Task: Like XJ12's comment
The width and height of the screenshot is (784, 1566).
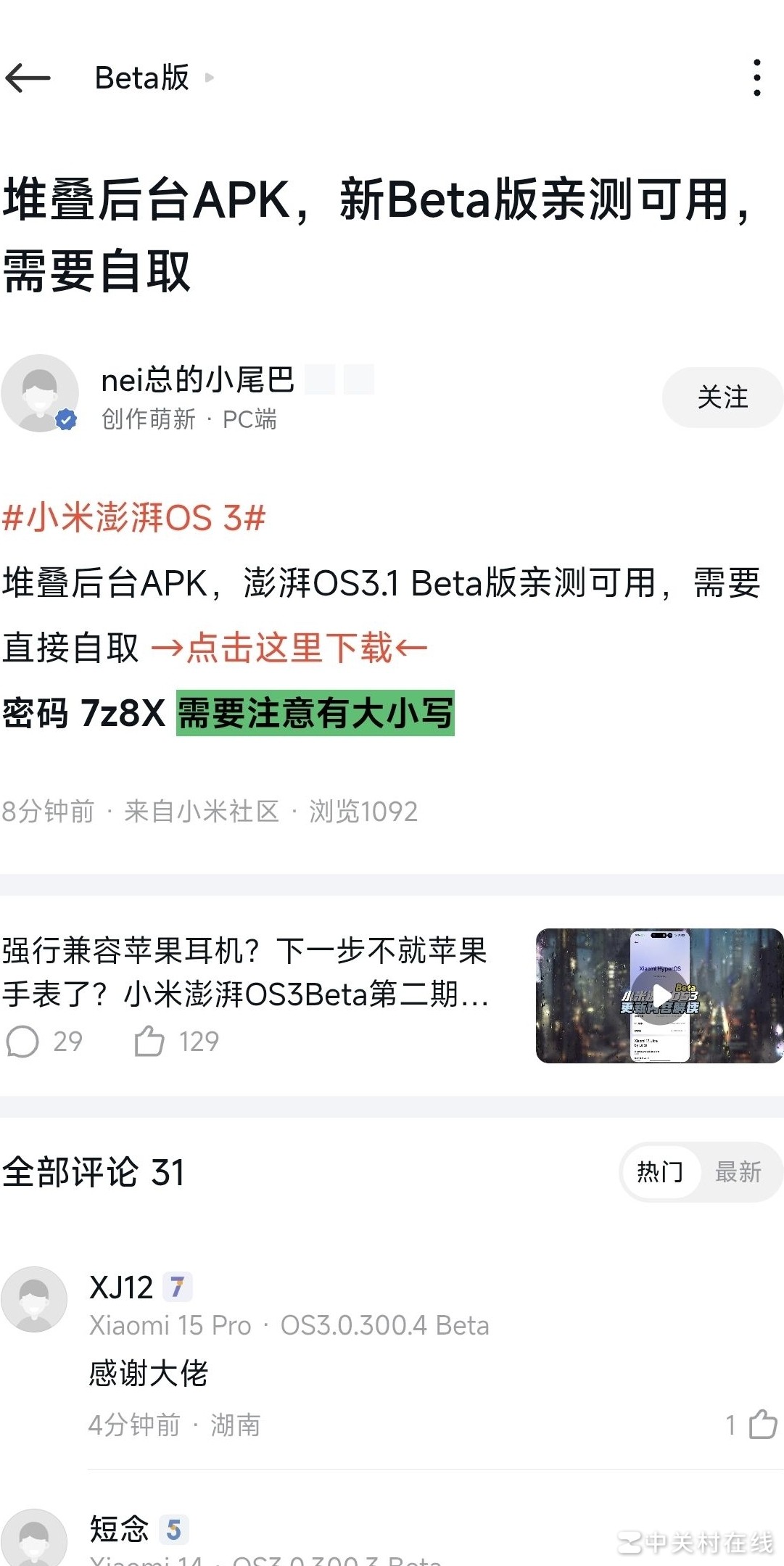Action: pyautogui.click(x=762, y=1424)
